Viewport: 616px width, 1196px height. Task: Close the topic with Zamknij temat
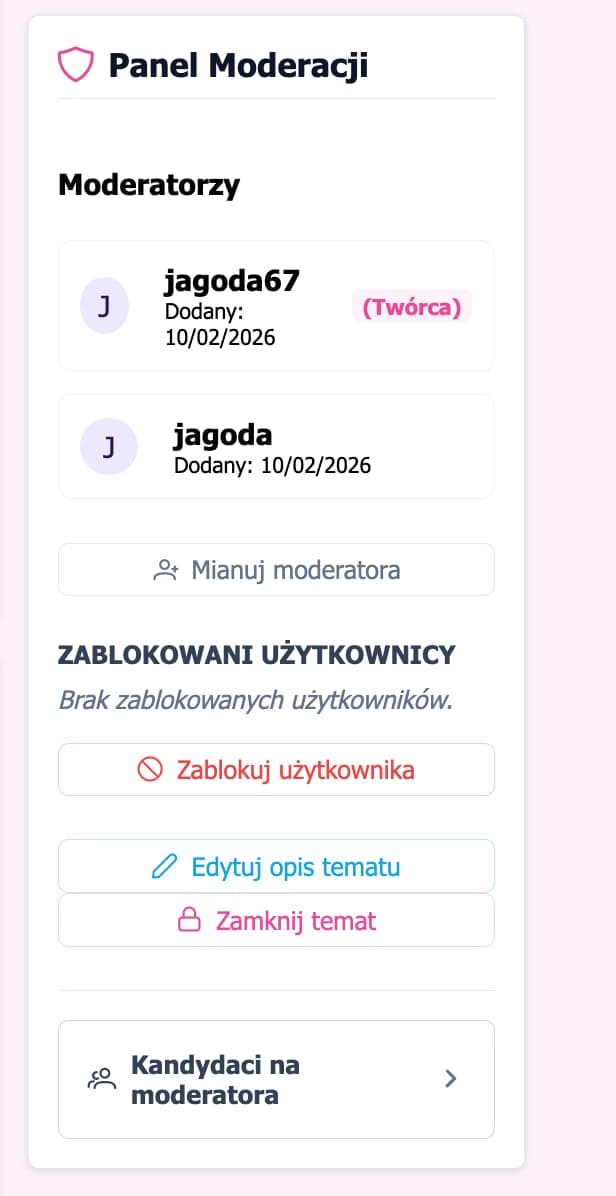276,920
